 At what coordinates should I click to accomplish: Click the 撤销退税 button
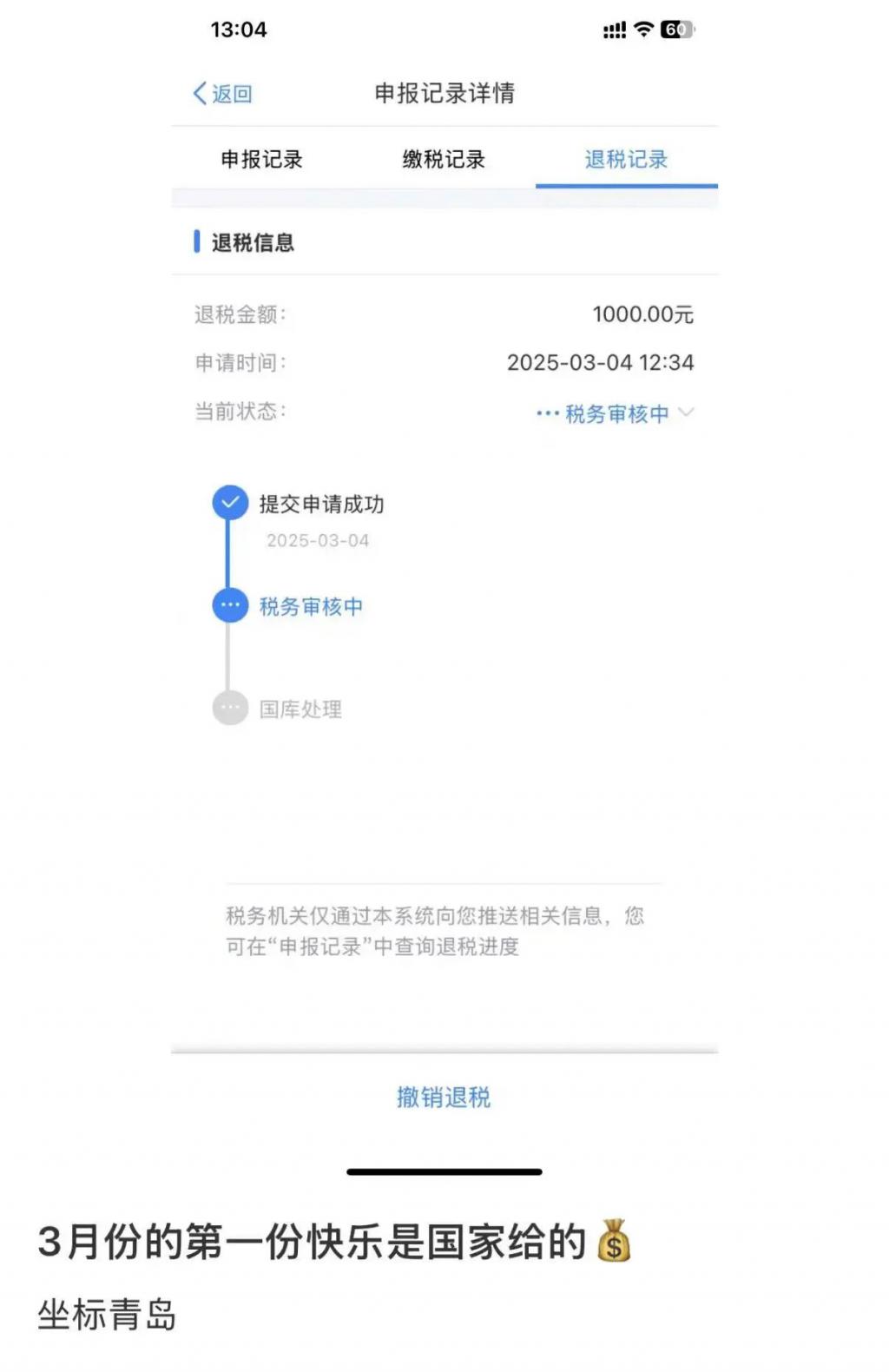click(x=444, y=1098)
